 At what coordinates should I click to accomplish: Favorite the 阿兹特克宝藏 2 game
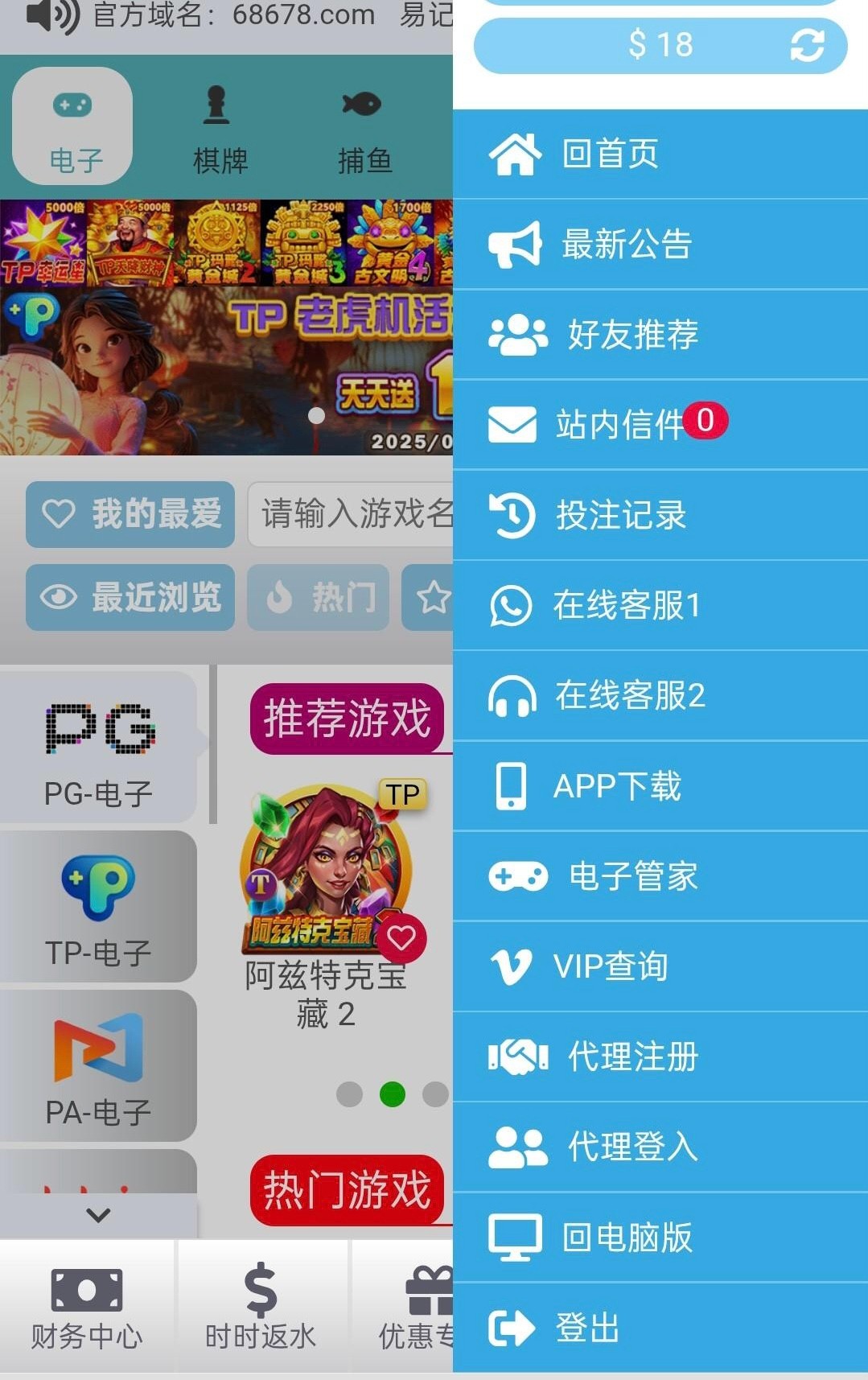pos(401,938)
